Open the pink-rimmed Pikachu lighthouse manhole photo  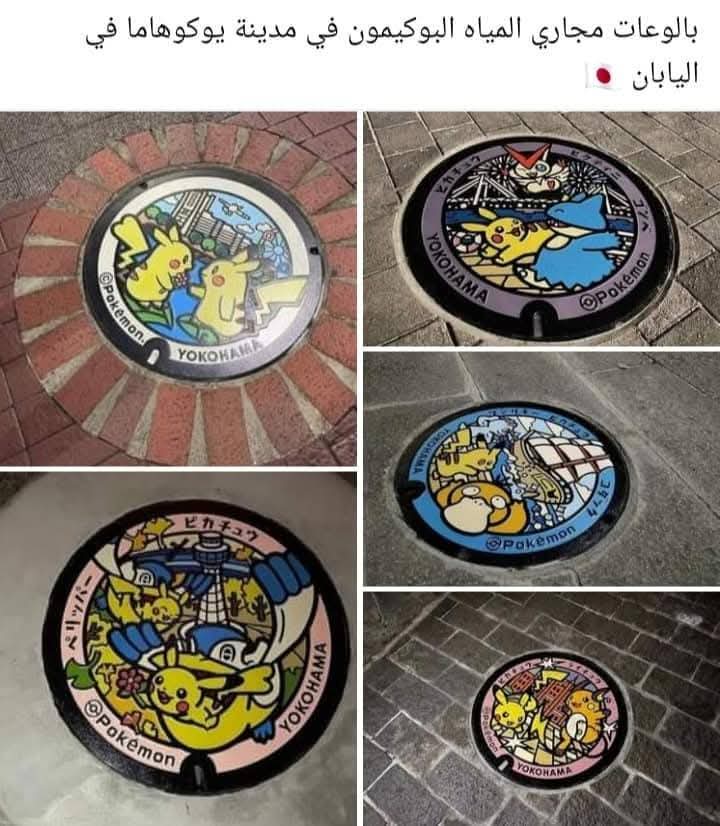coord(178,648)
